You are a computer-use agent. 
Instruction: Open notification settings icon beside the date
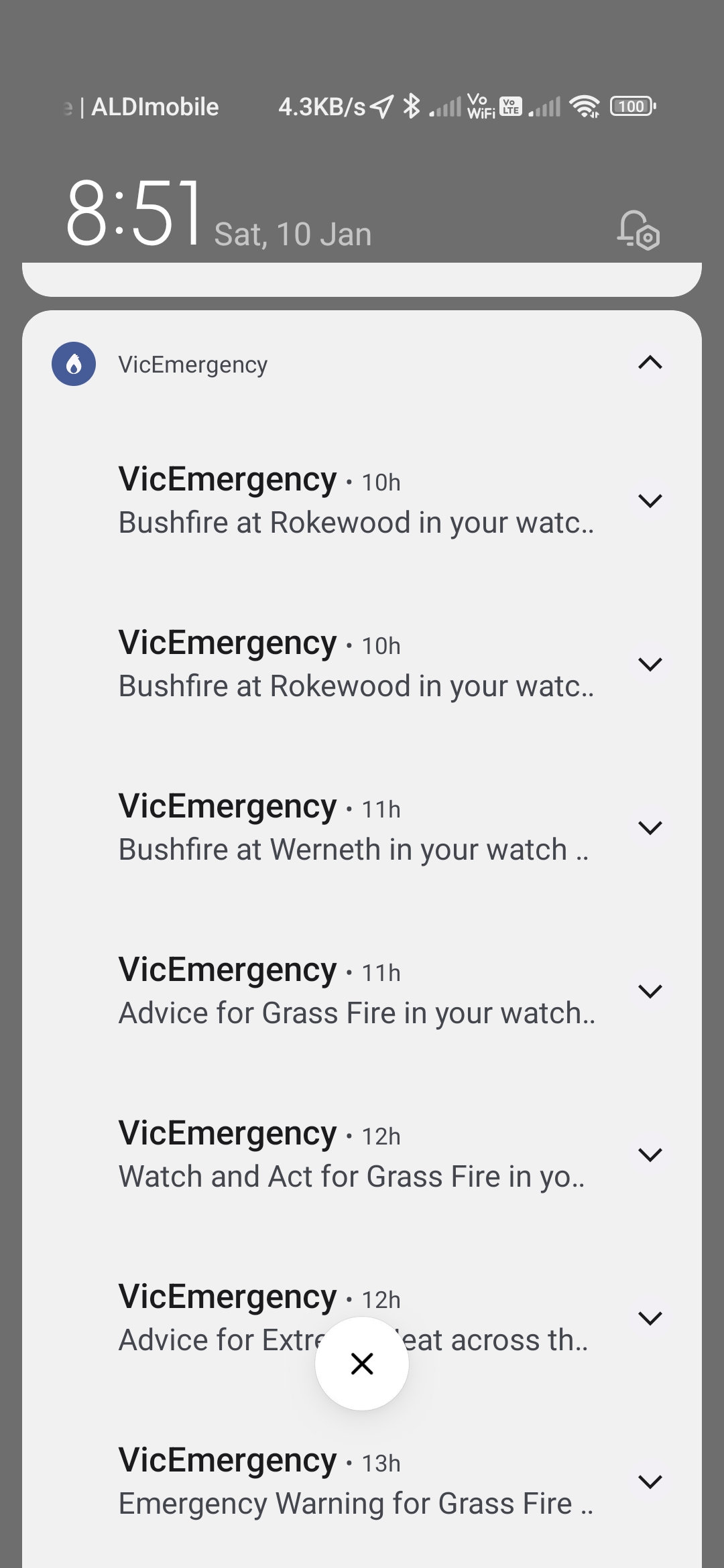pyautogui.click(x=638, y=231)
